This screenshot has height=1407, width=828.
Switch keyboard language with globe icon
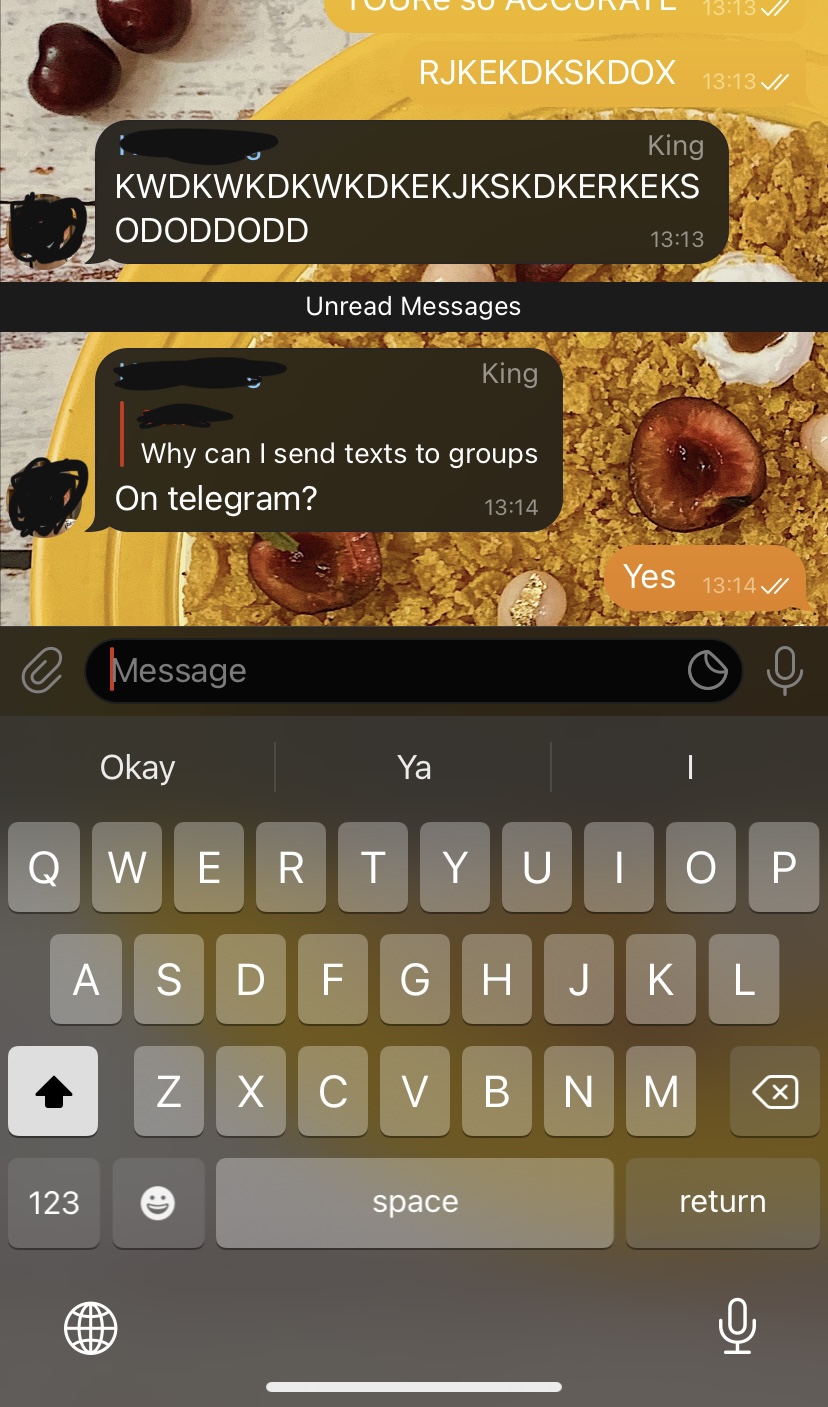tap(91, 1327)
